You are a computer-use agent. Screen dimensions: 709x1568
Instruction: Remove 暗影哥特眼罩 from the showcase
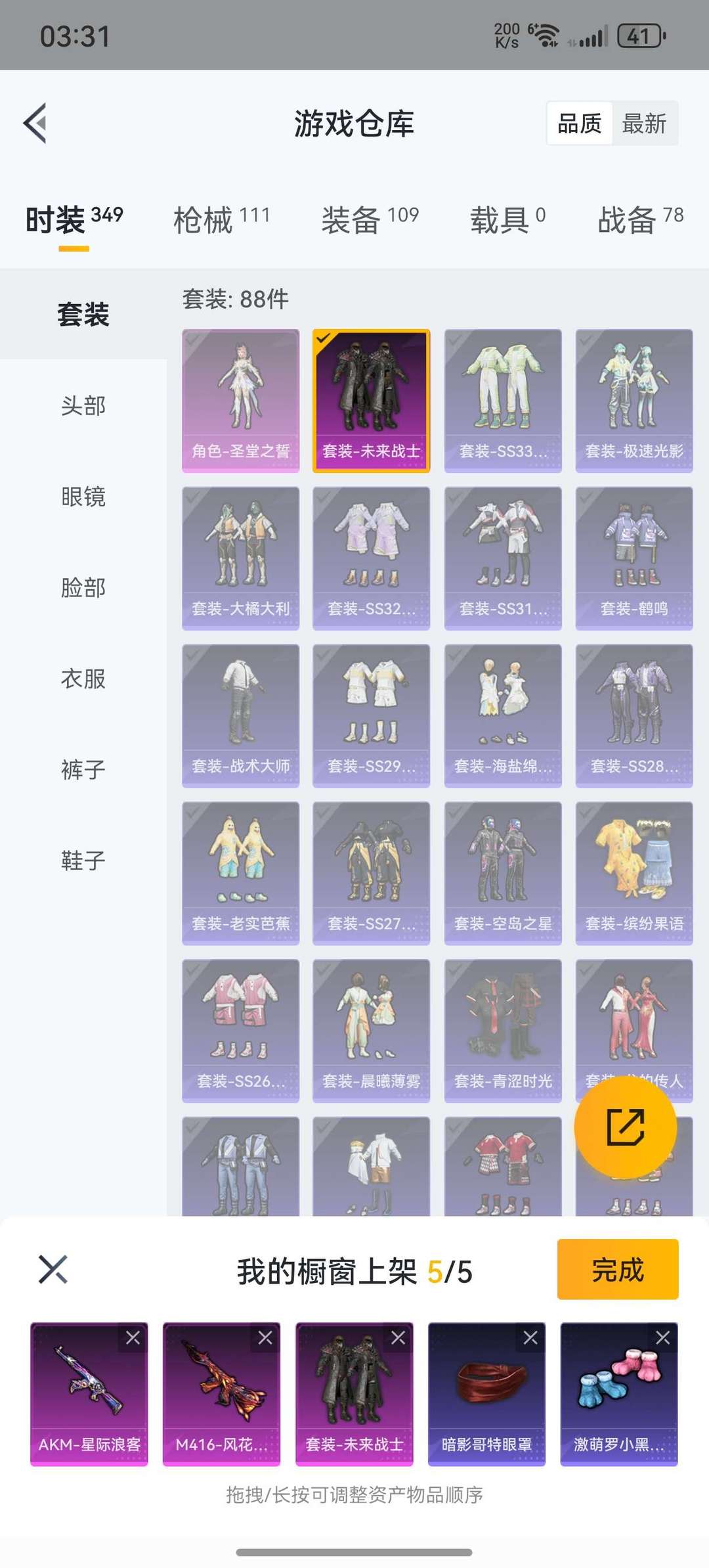pos(530,1337)
